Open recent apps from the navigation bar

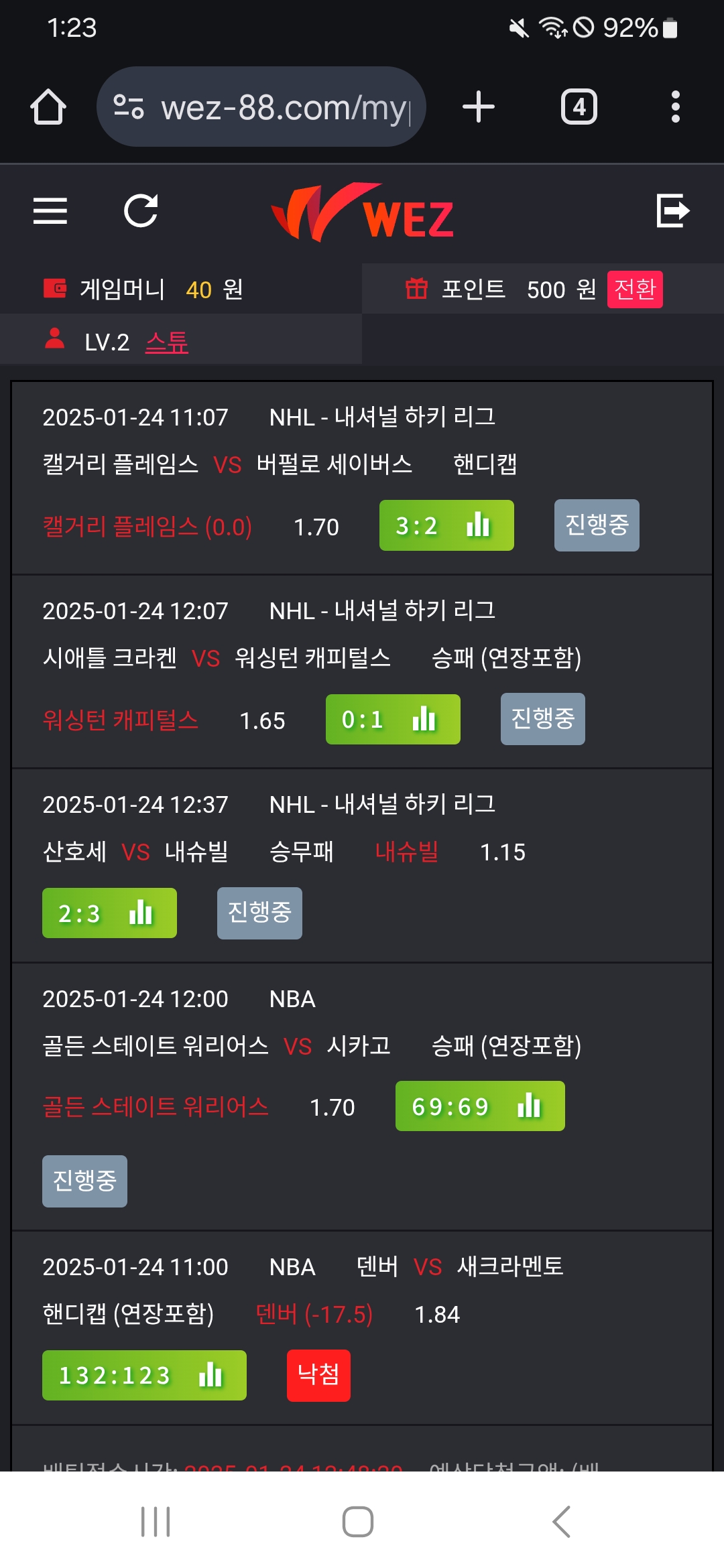156,1522
